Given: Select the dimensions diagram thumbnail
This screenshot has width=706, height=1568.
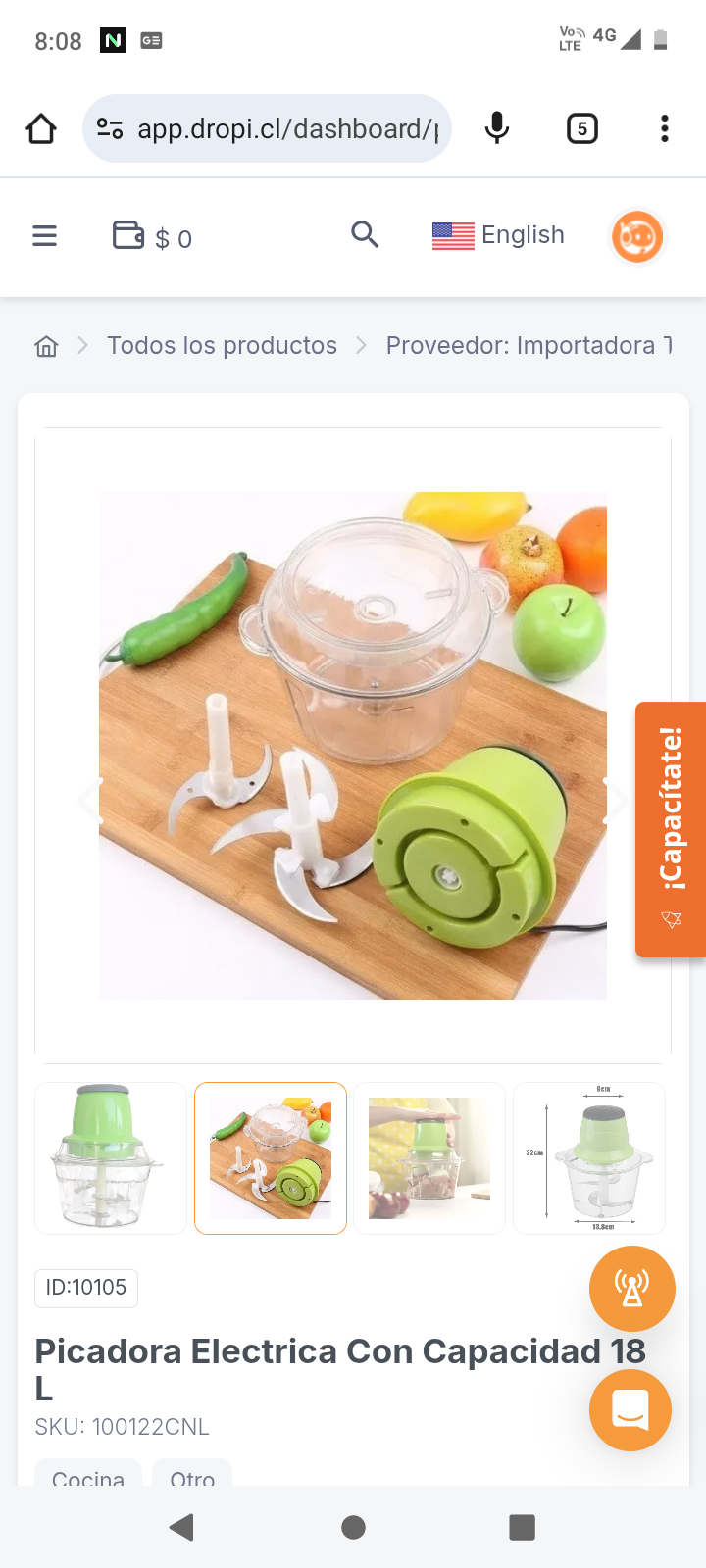Looking at the screenshot, I should (x=589, y=1158).
